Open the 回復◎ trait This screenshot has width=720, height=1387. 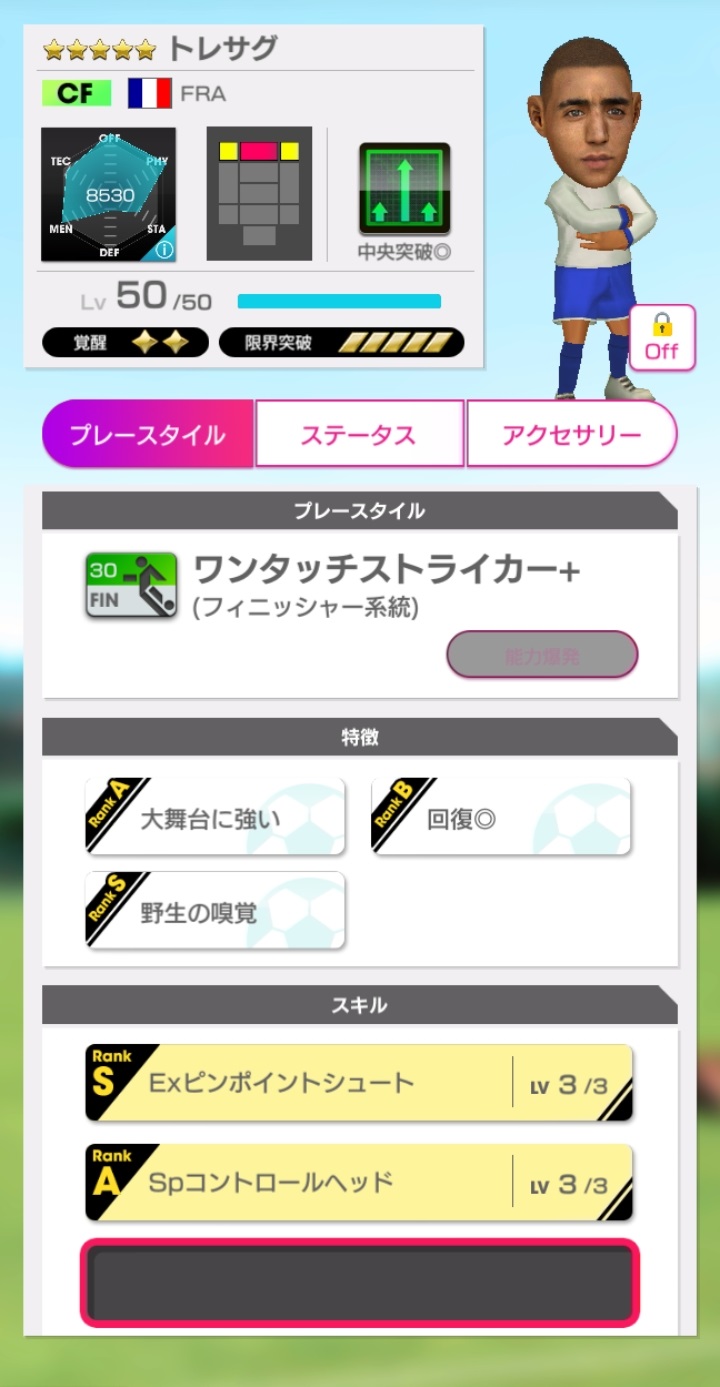point(500,817)
